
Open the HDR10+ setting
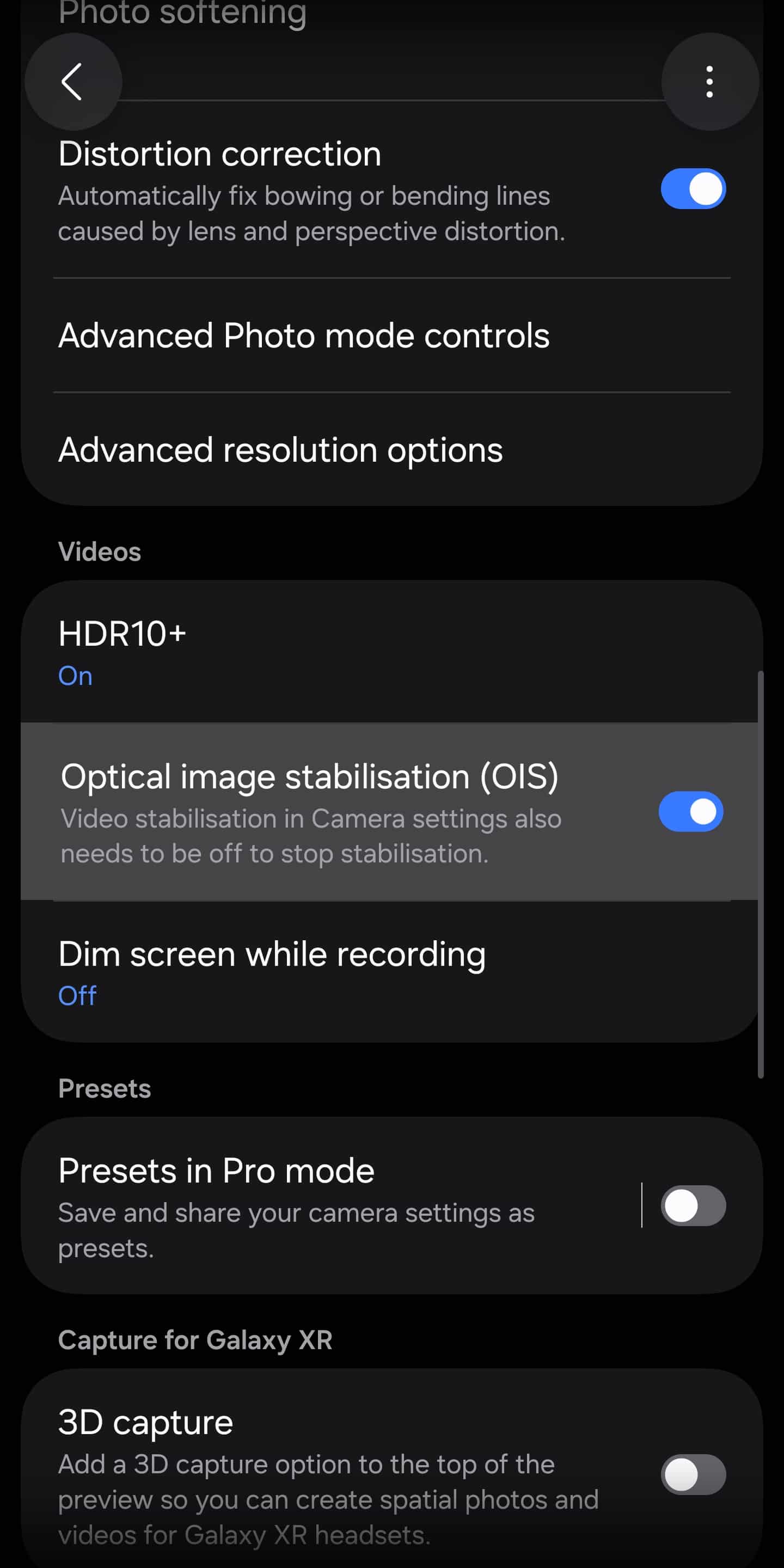tap(243, 652)
